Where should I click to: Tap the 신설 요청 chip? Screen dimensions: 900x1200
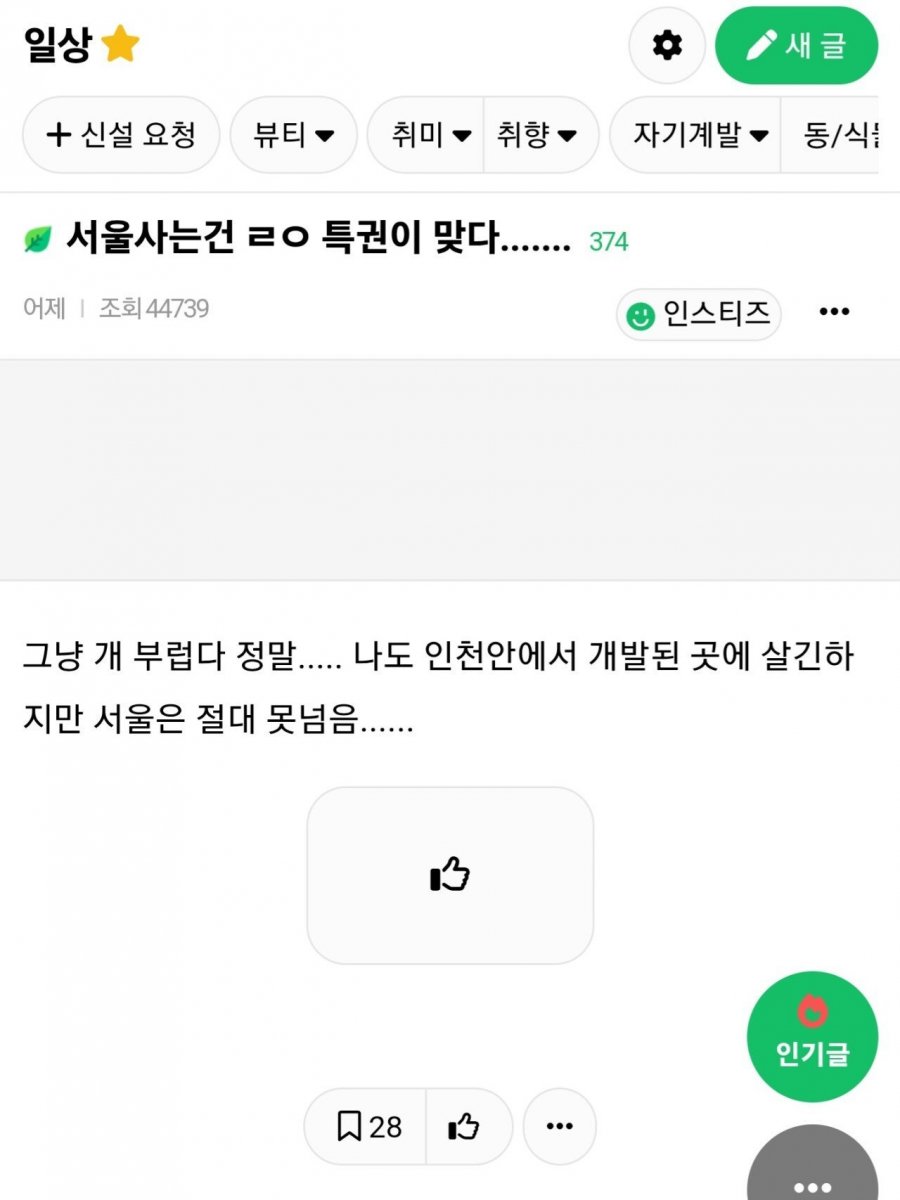121,134
